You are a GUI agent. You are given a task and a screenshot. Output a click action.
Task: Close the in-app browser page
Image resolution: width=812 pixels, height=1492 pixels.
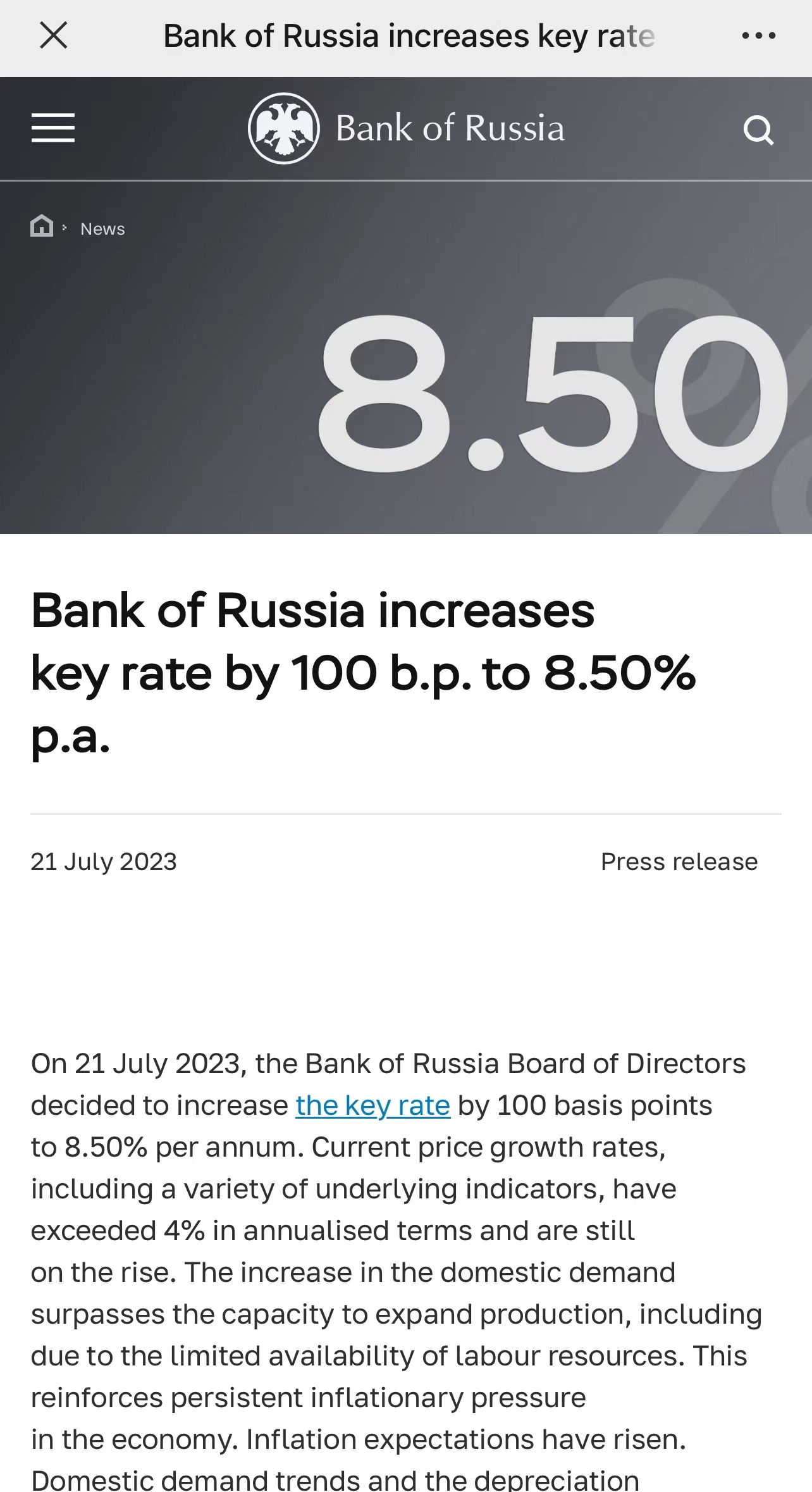(53, 35)
